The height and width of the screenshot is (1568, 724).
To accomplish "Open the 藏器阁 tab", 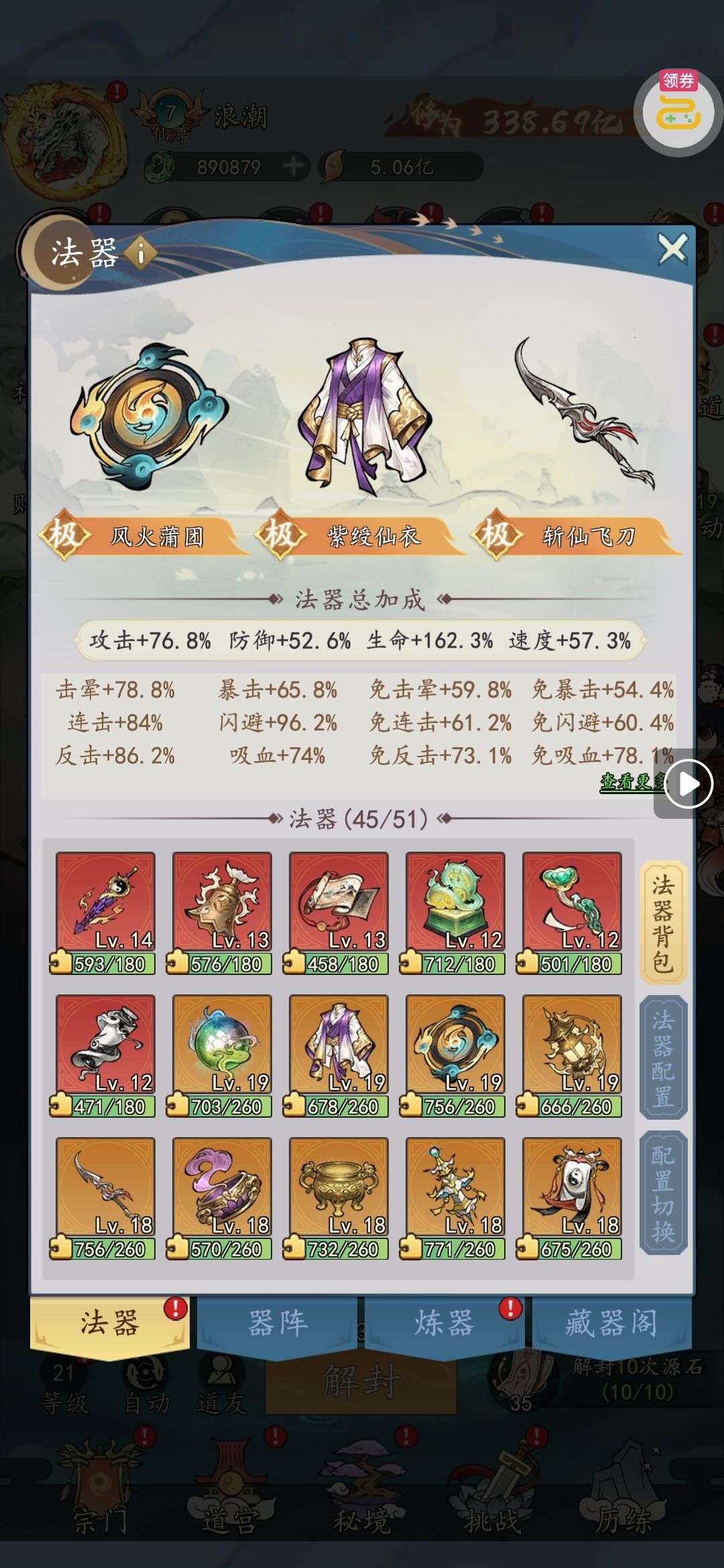I will [610, 1323].
